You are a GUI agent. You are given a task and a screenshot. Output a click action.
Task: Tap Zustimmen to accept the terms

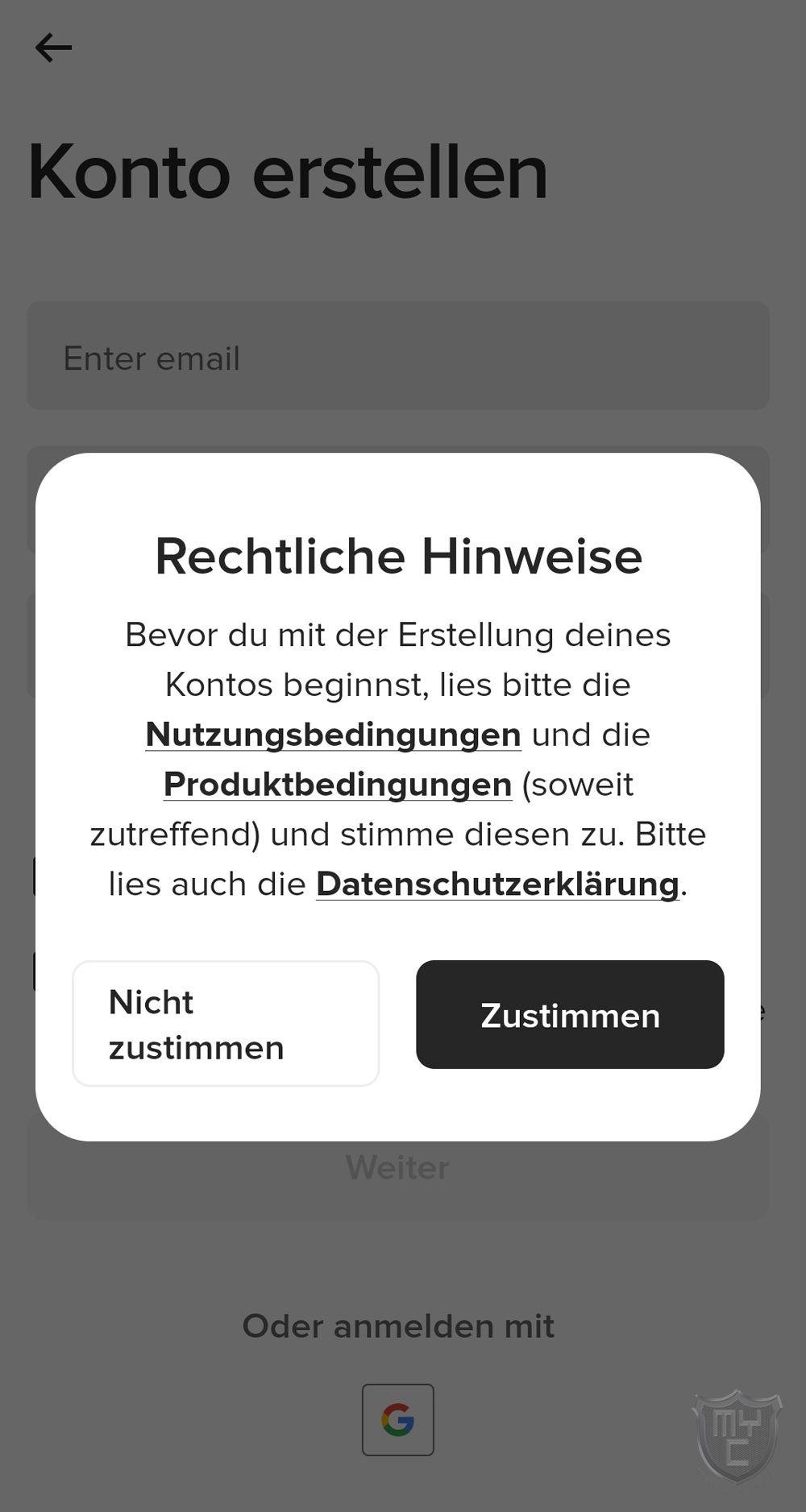coord(570,1015)
